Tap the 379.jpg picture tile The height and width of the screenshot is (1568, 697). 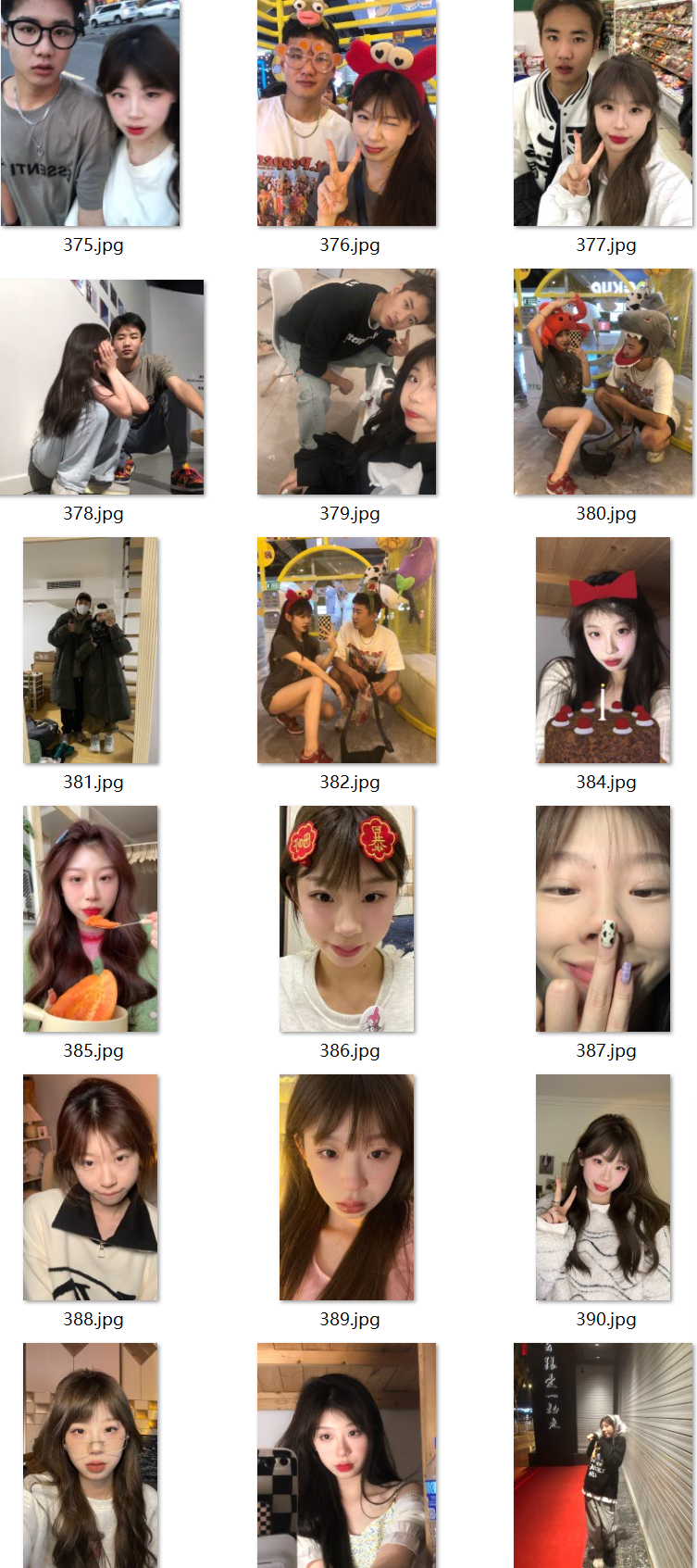point(346,382)
